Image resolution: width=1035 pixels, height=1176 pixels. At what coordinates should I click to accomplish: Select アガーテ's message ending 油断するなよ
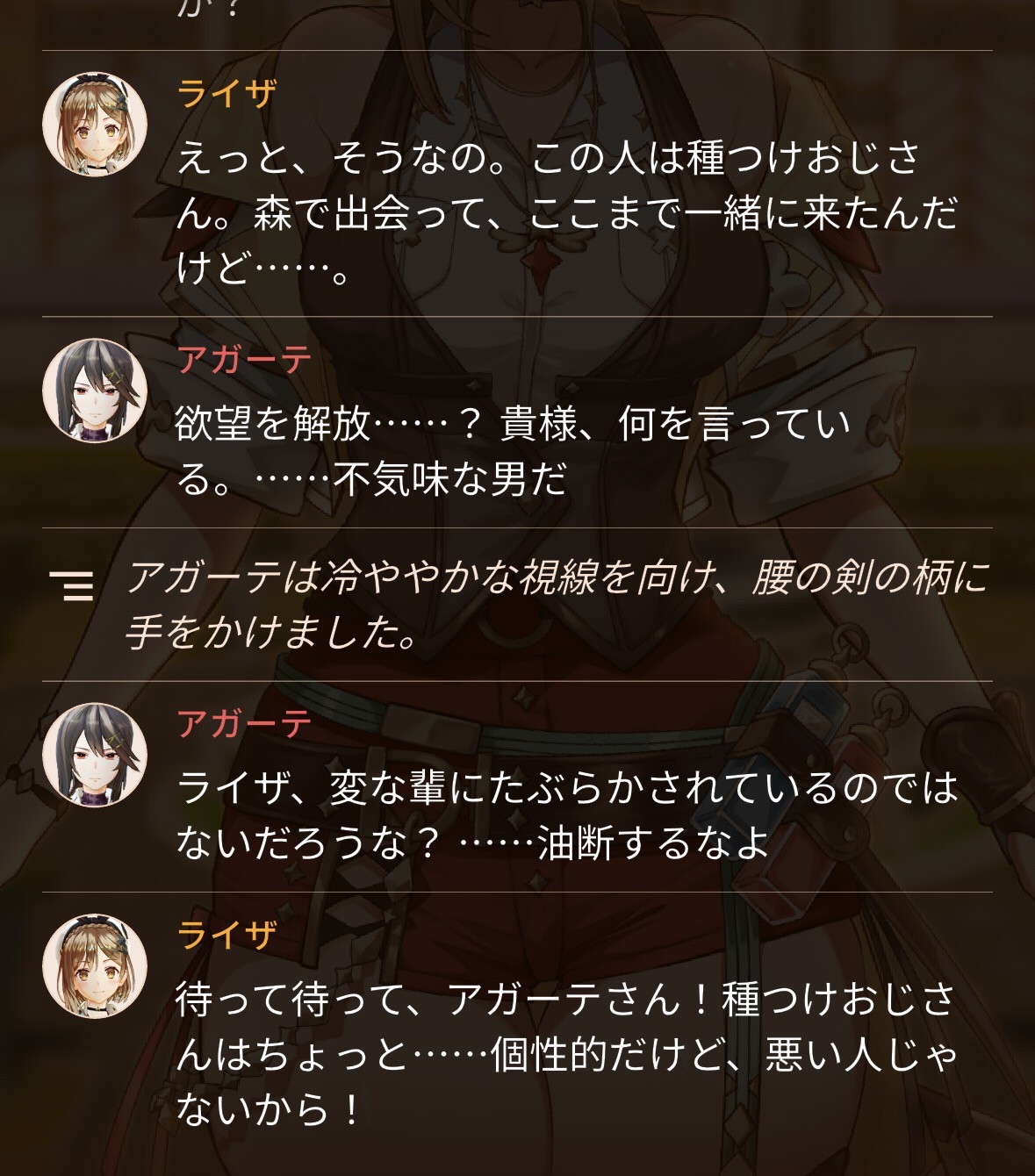tap(567, 814)
